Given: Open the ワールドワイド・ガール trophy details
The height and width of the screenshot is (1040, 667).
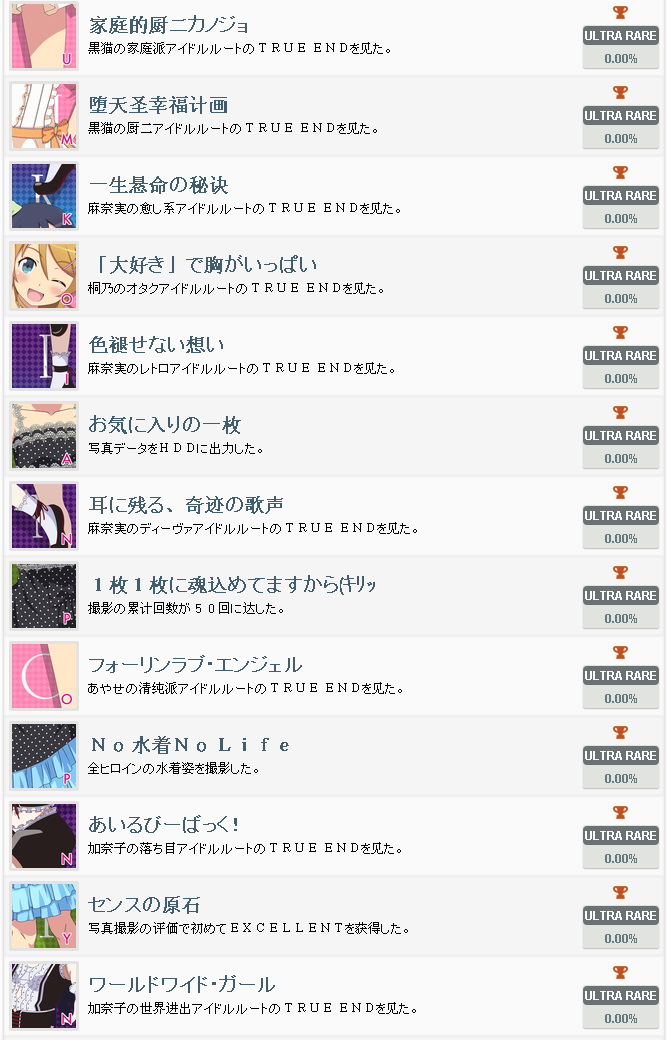Looking at the screenshot, I should click(181, 985).
